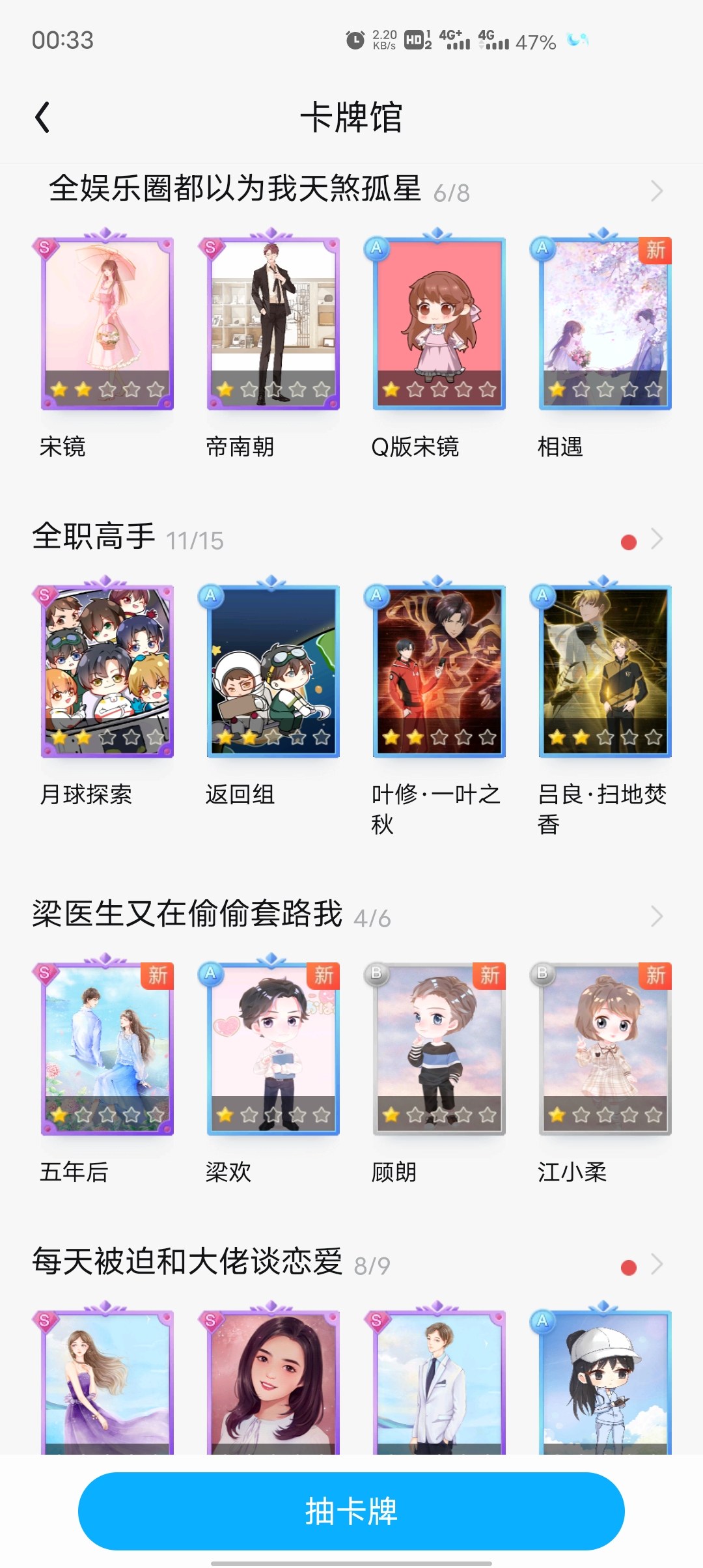Expand the 全职高手 card collection
The width and height of the screenshot is (703, 1568).
click(656, 540)
